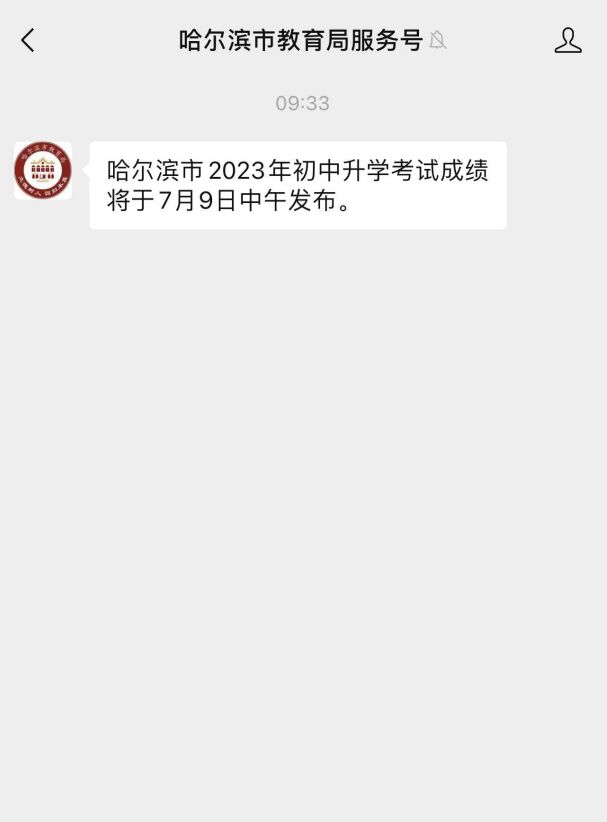Go back using the top-left arrow
The image size is (607, 822).
tap(28, 40)
